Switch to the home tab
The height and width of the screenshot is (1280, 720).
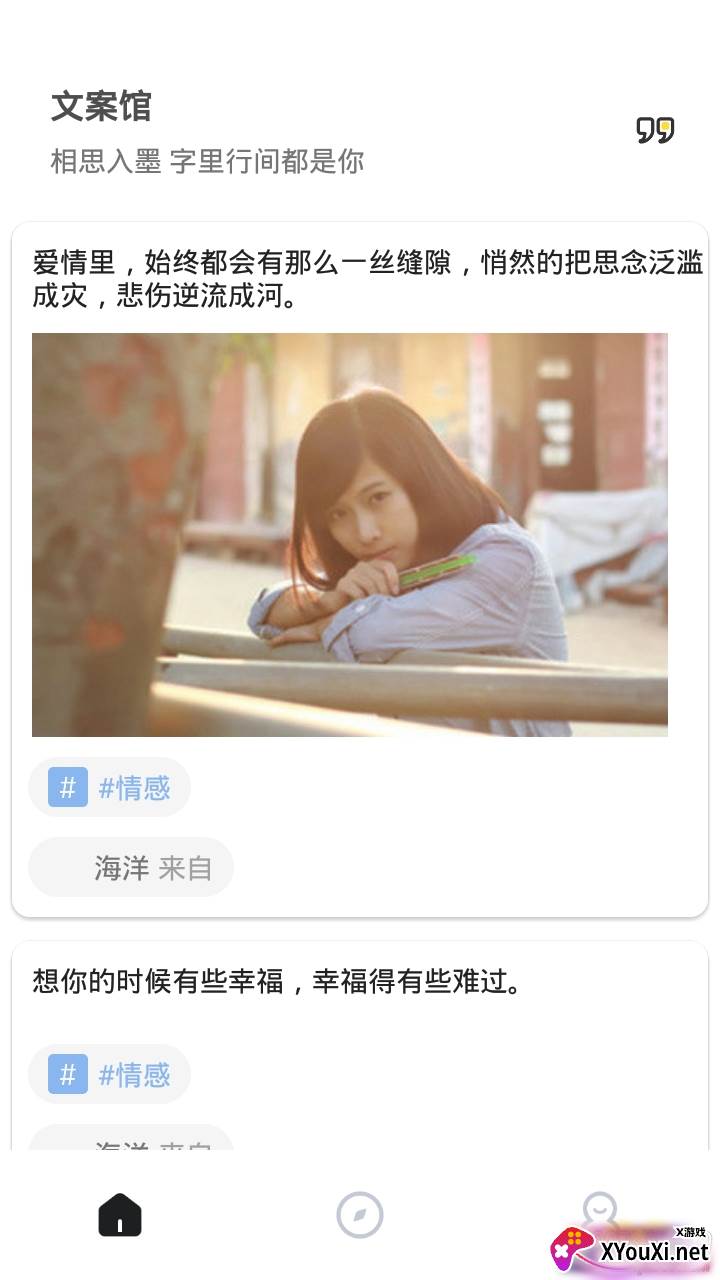point(120,1215)
